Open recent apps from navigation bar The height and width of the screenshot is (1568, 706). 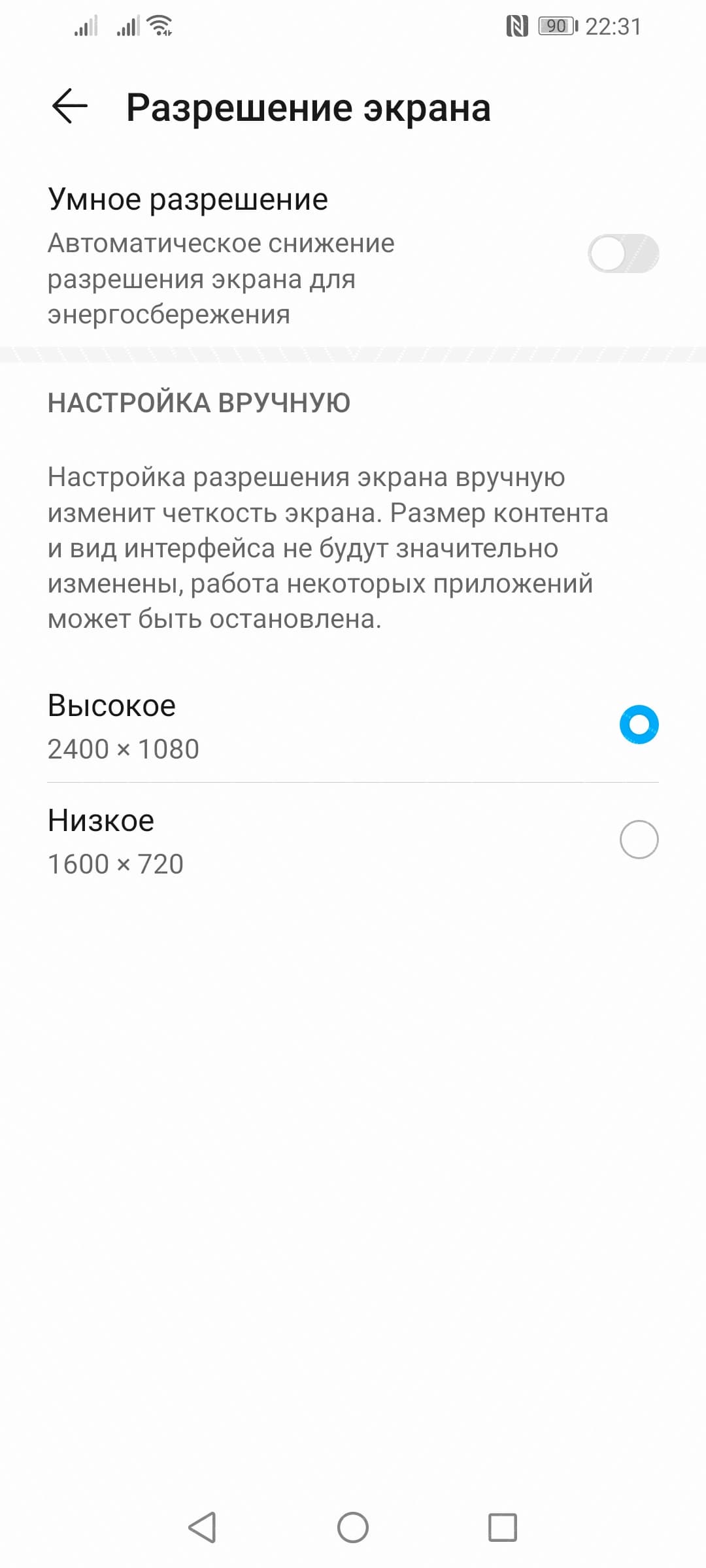[502, 1527]
